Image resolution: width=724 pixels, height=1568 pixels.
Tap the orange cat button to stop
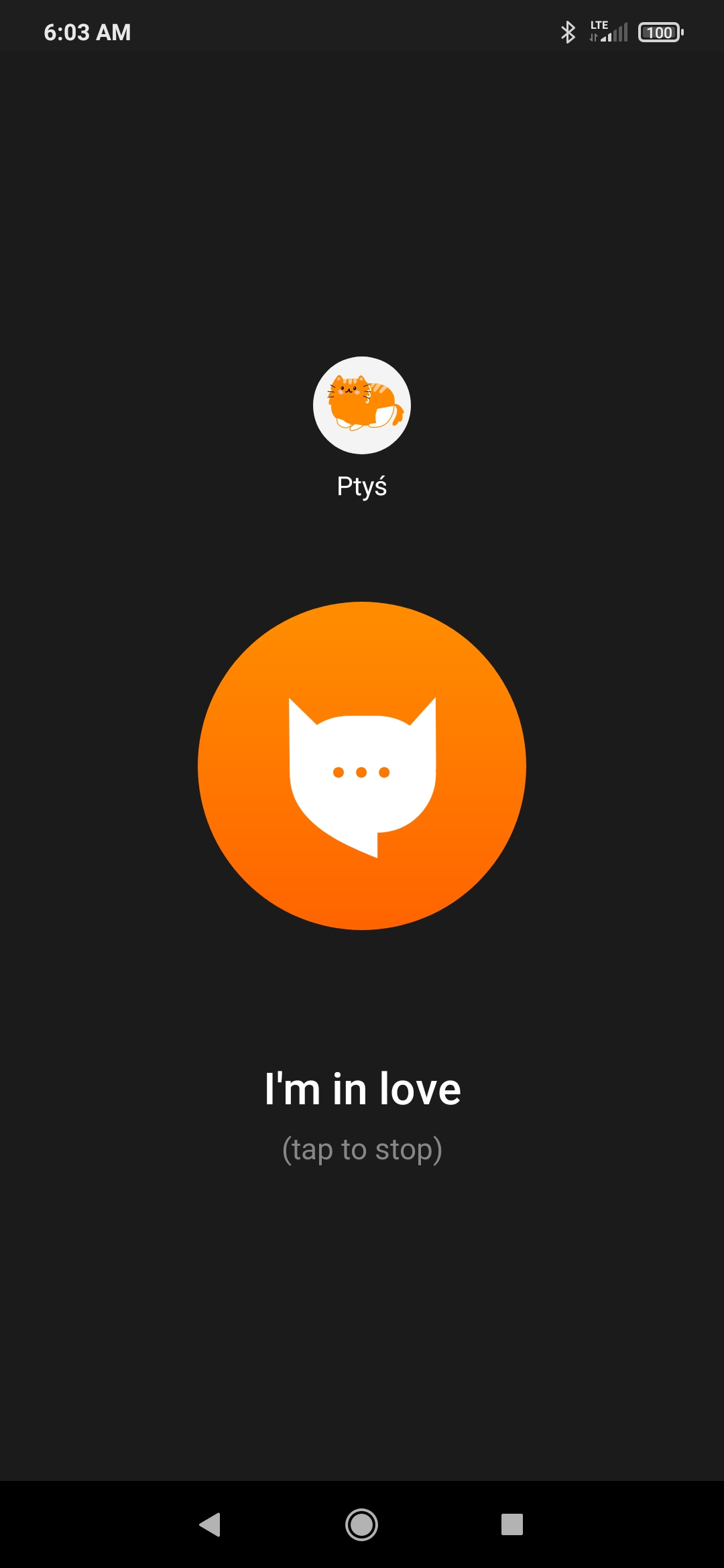[x=362, y=766]
